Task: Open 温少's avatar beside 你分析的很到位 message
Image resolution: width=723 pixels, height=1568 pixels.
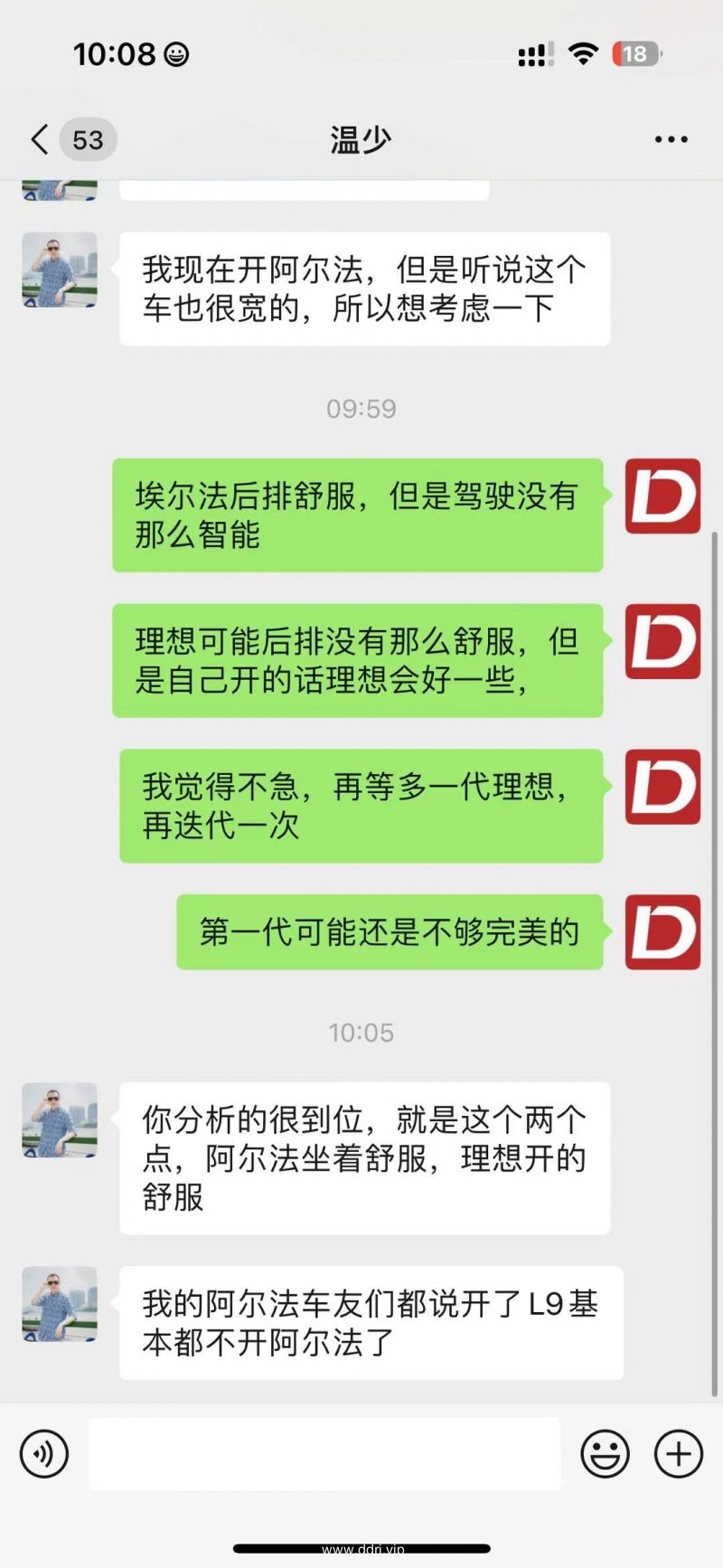Action: coord(60,1119)
